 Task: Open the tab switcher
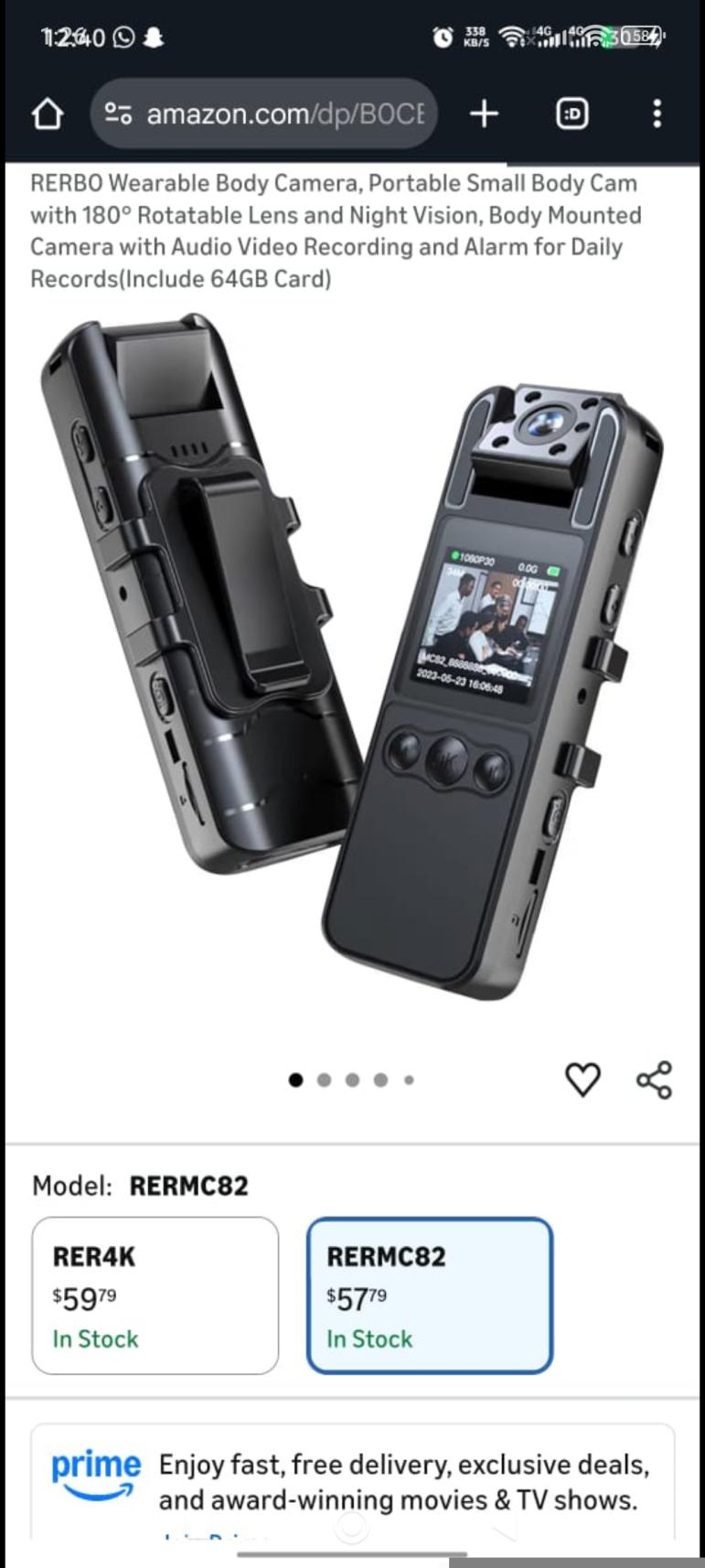(572, 114)
